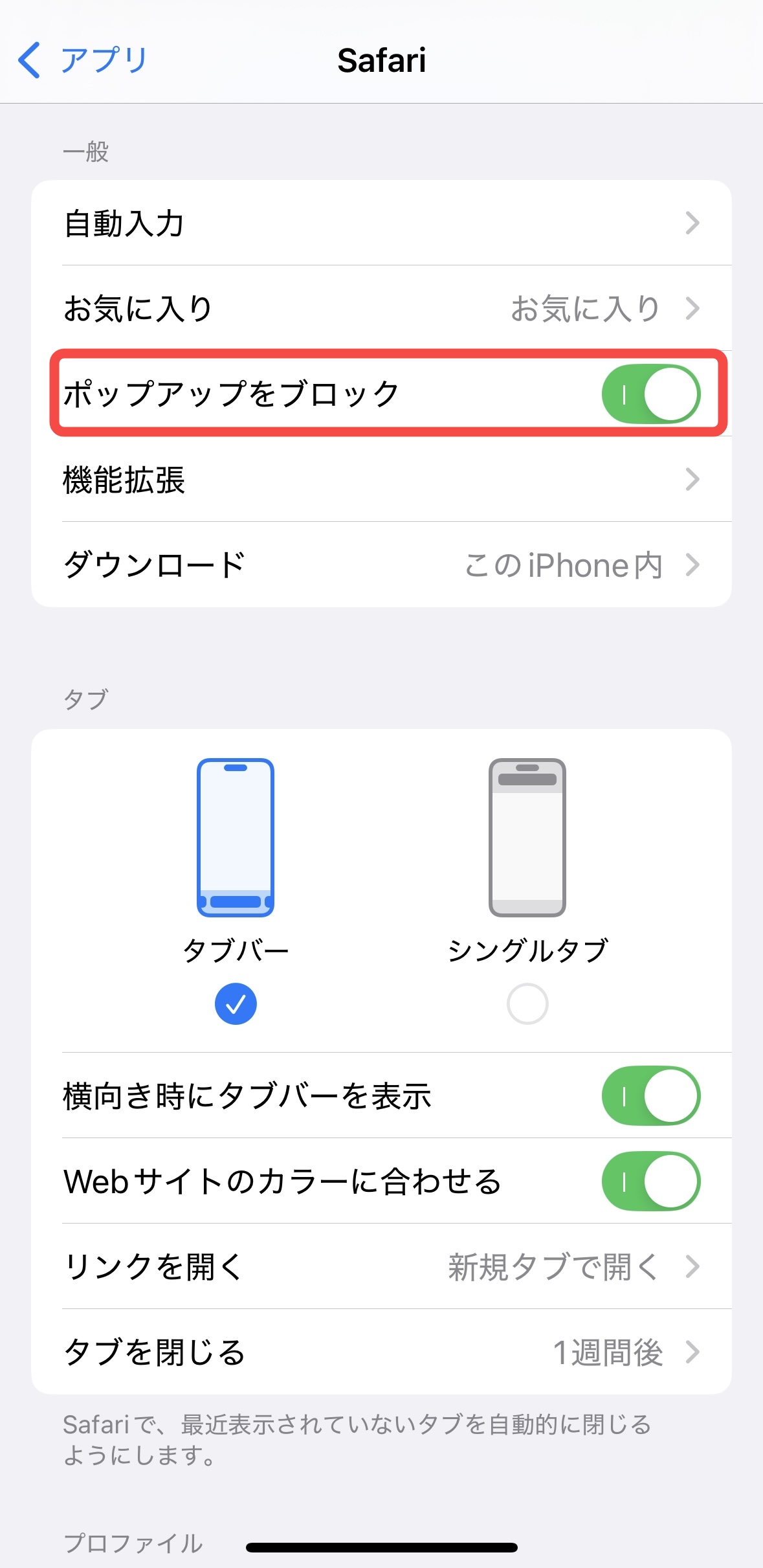Image resolution: width=763 pixels, height=1568 pixels.
Task: Turn off Webサイトのカラーに合わせる
Action: pyautogui.click(x=650, y=1182)
